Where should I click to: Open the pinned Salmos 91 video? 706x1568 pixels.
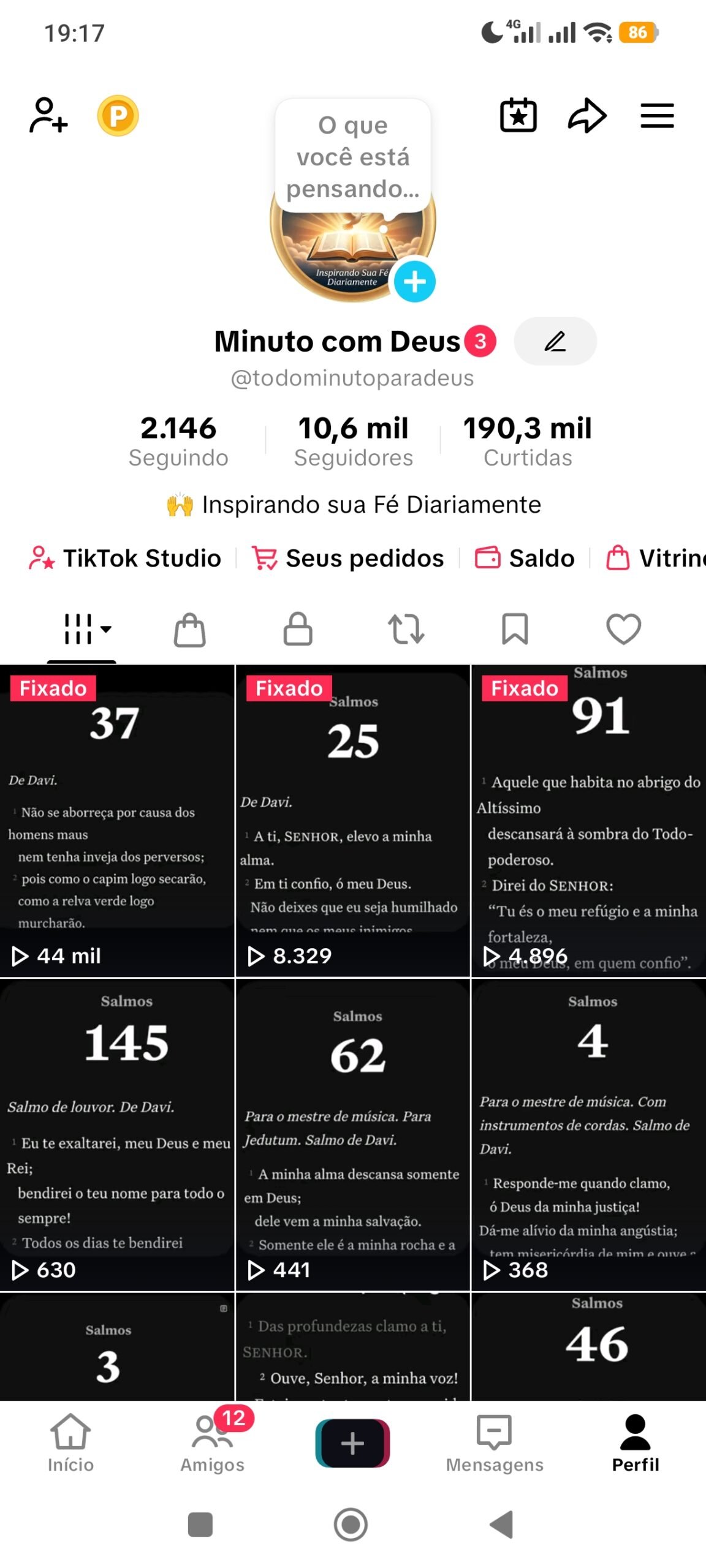pos(589,821)
